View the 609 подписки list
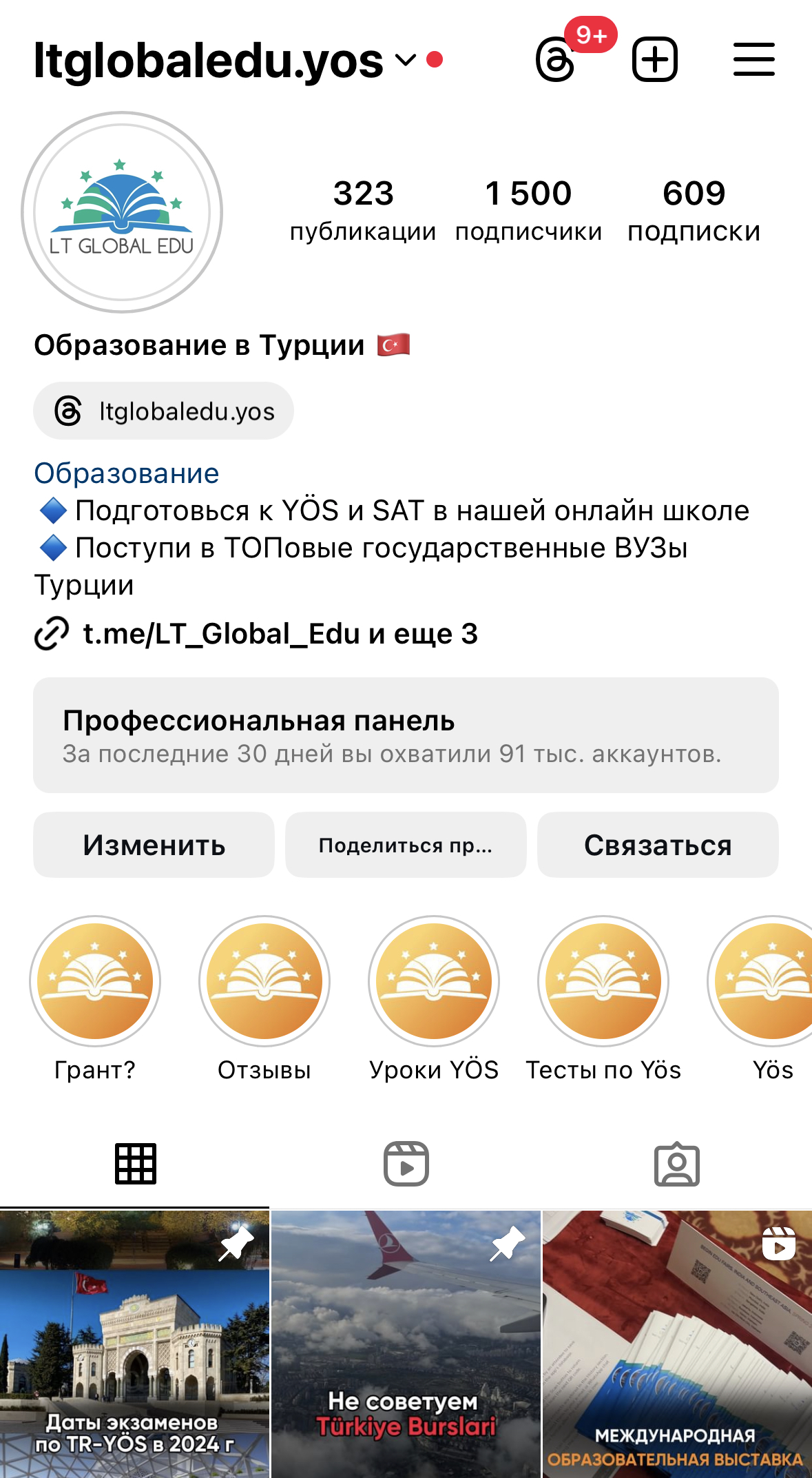 tap(694, 210)
